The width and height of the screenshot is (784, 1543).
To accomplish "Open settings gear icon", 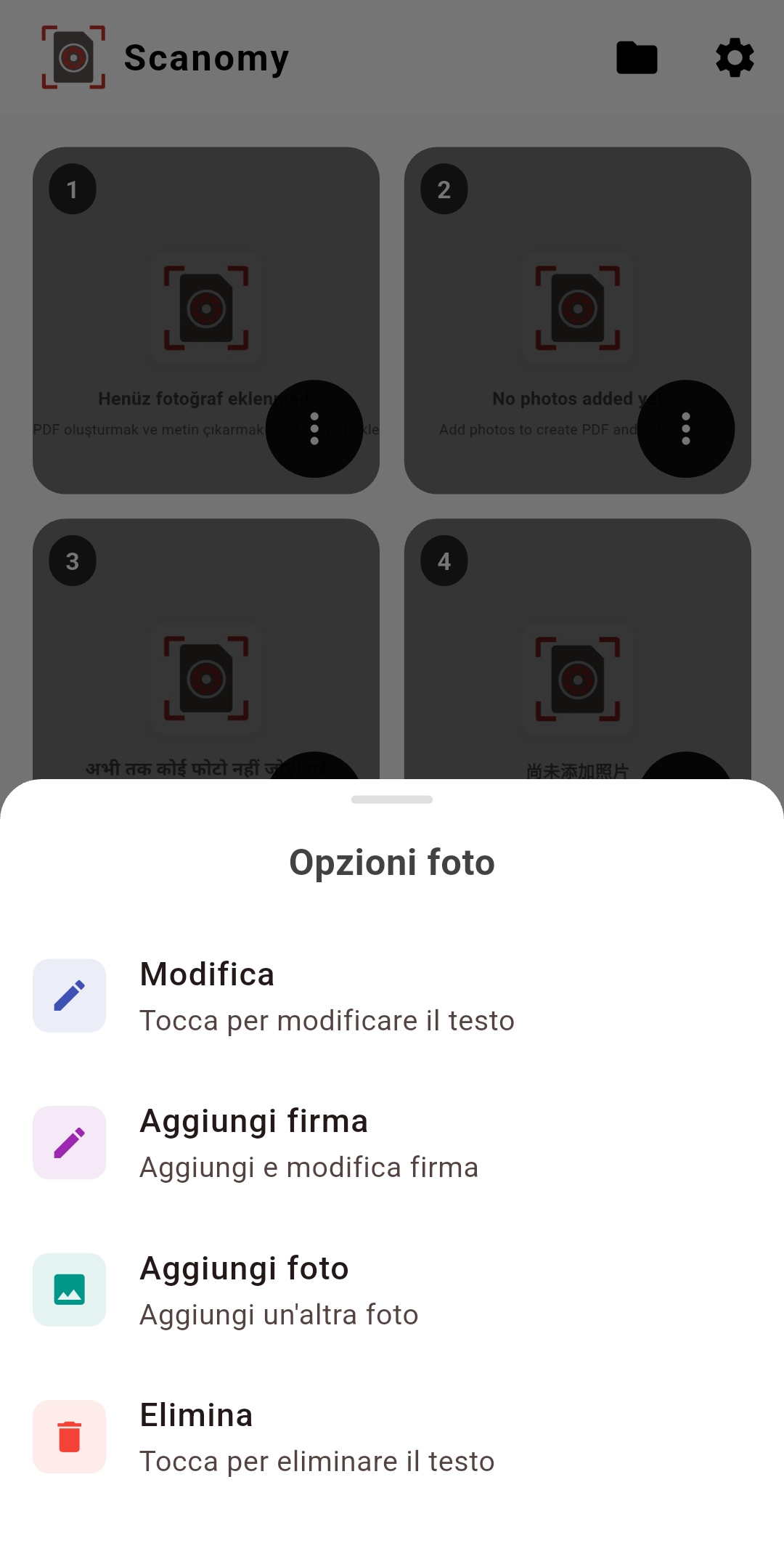I will tap(735, 58).
